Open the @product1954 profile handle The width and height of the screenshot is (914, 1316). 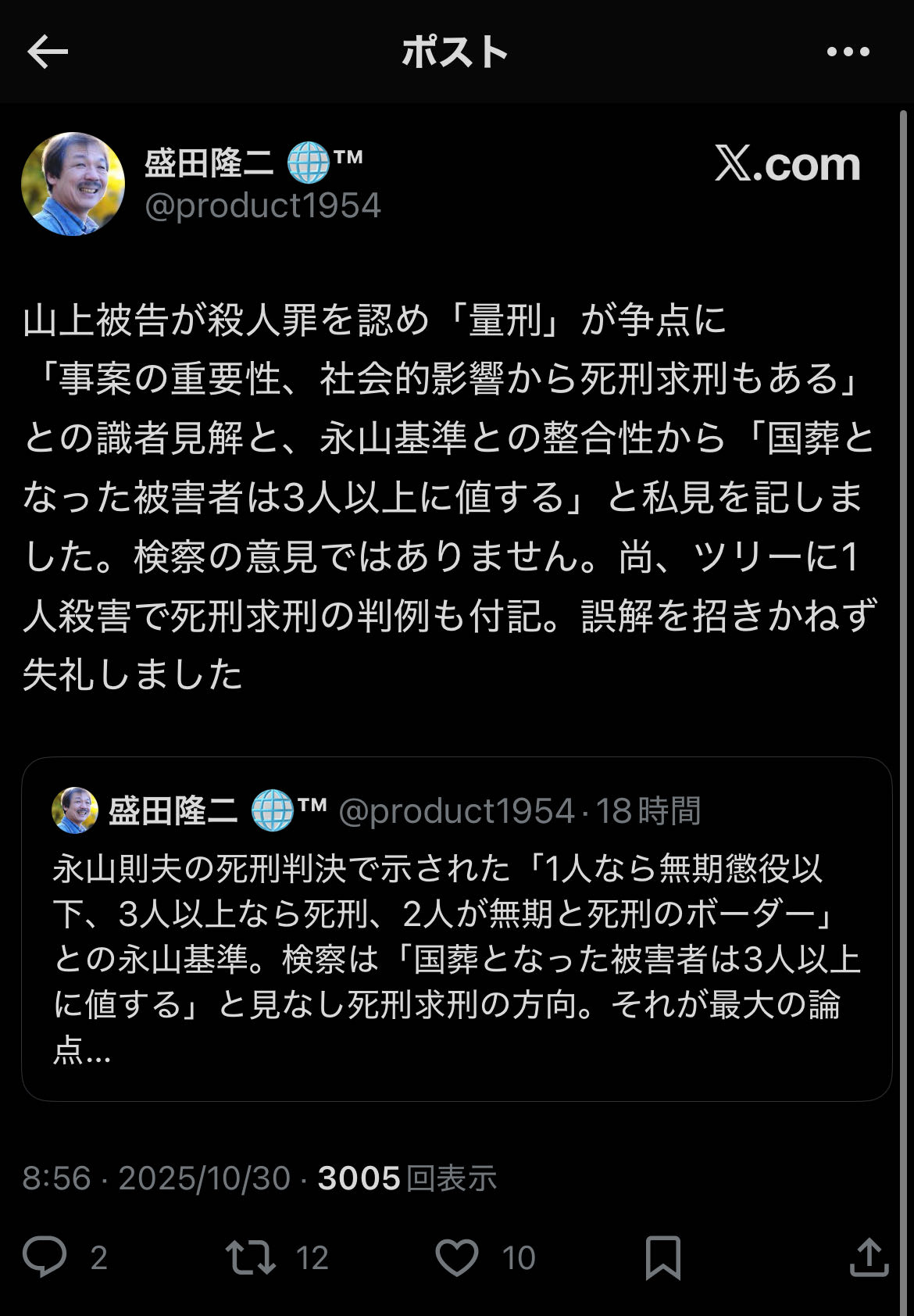[262, 206]
